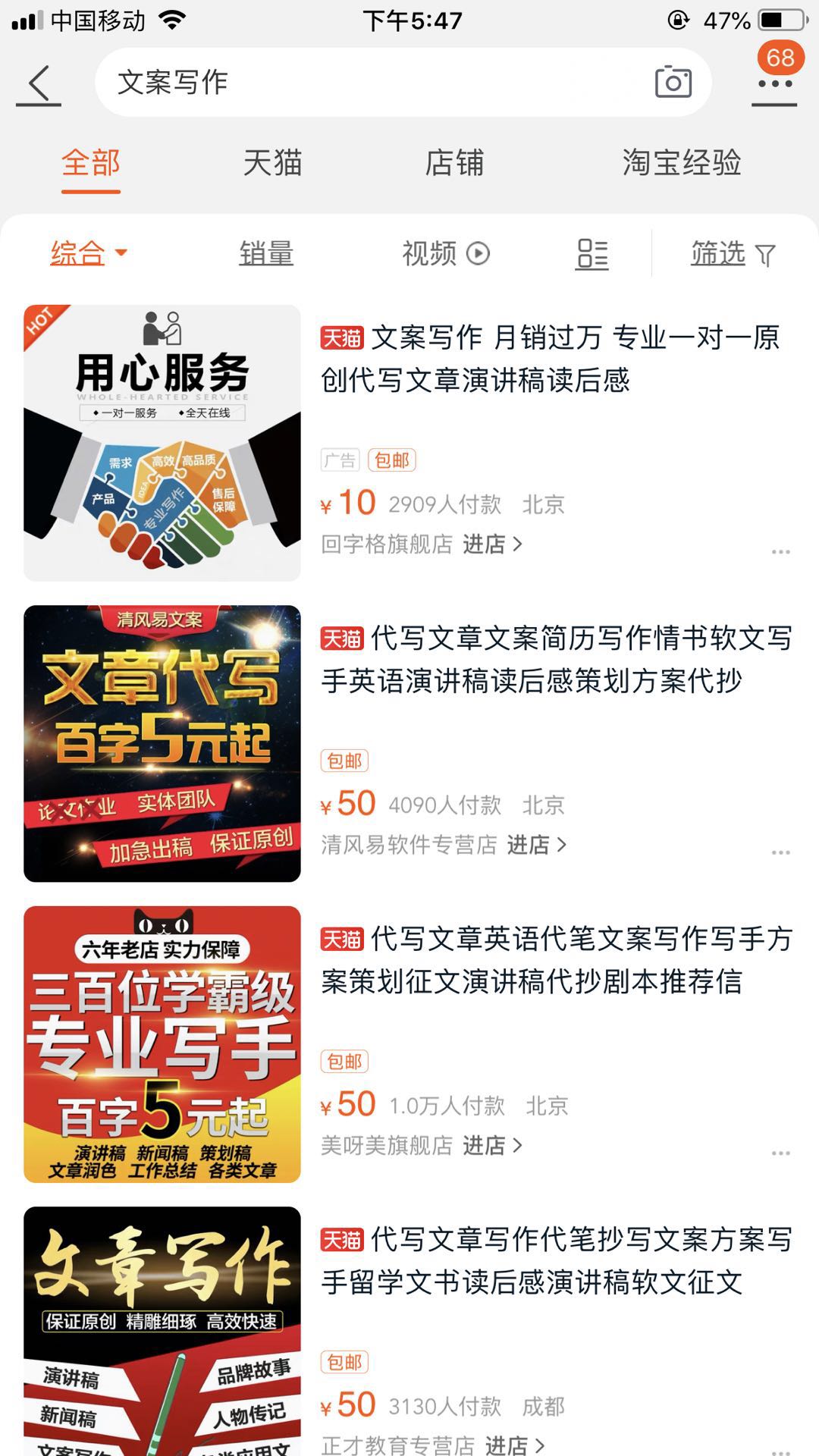This screenshot has width=819, height=1456.
Task: Open the 用心服务 product listing
Action: tap(162, 443)
